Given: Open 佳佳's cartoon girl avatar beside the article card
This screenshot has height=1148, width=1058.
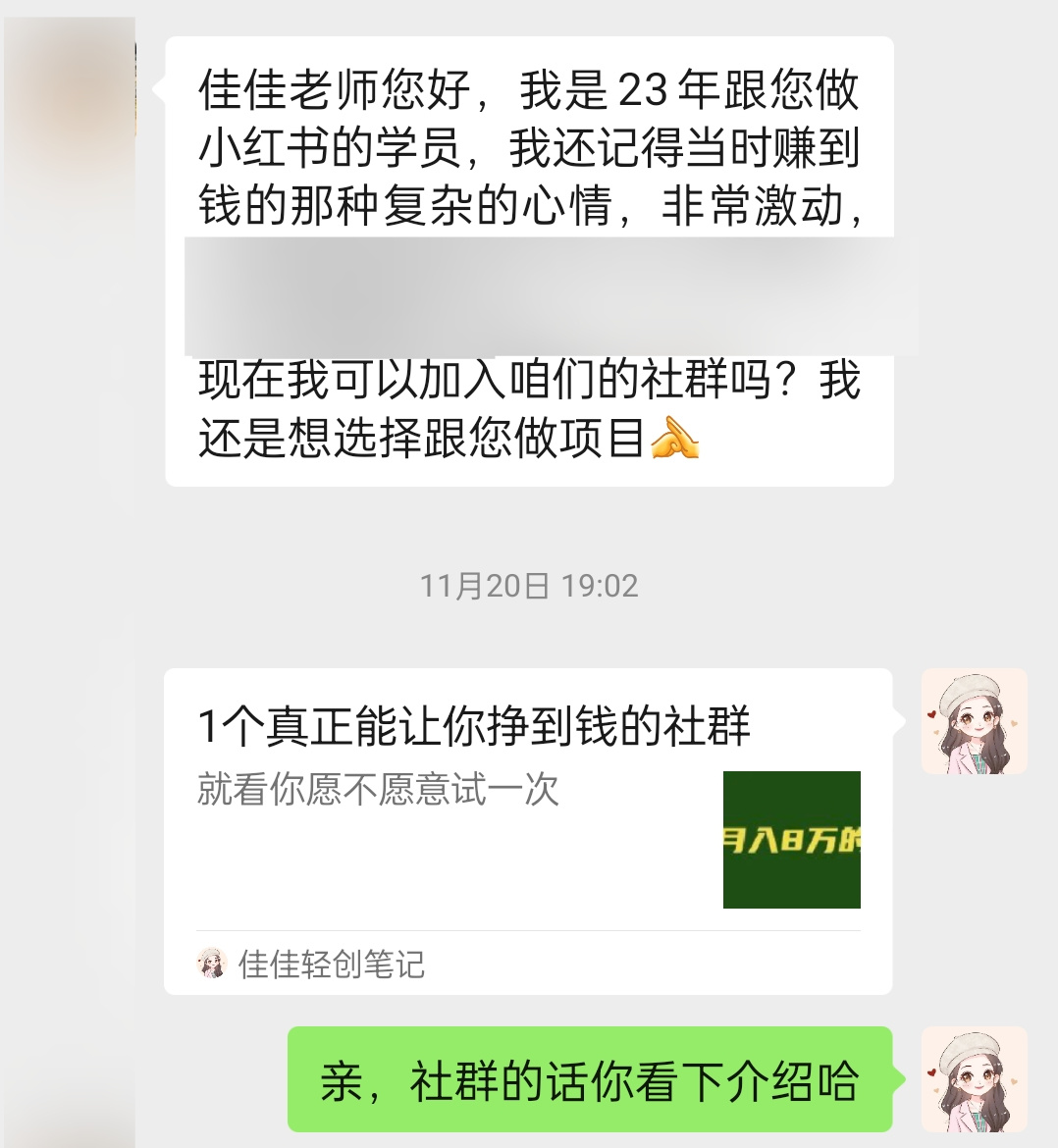Looking at the screenshot, I should point(975,721).
